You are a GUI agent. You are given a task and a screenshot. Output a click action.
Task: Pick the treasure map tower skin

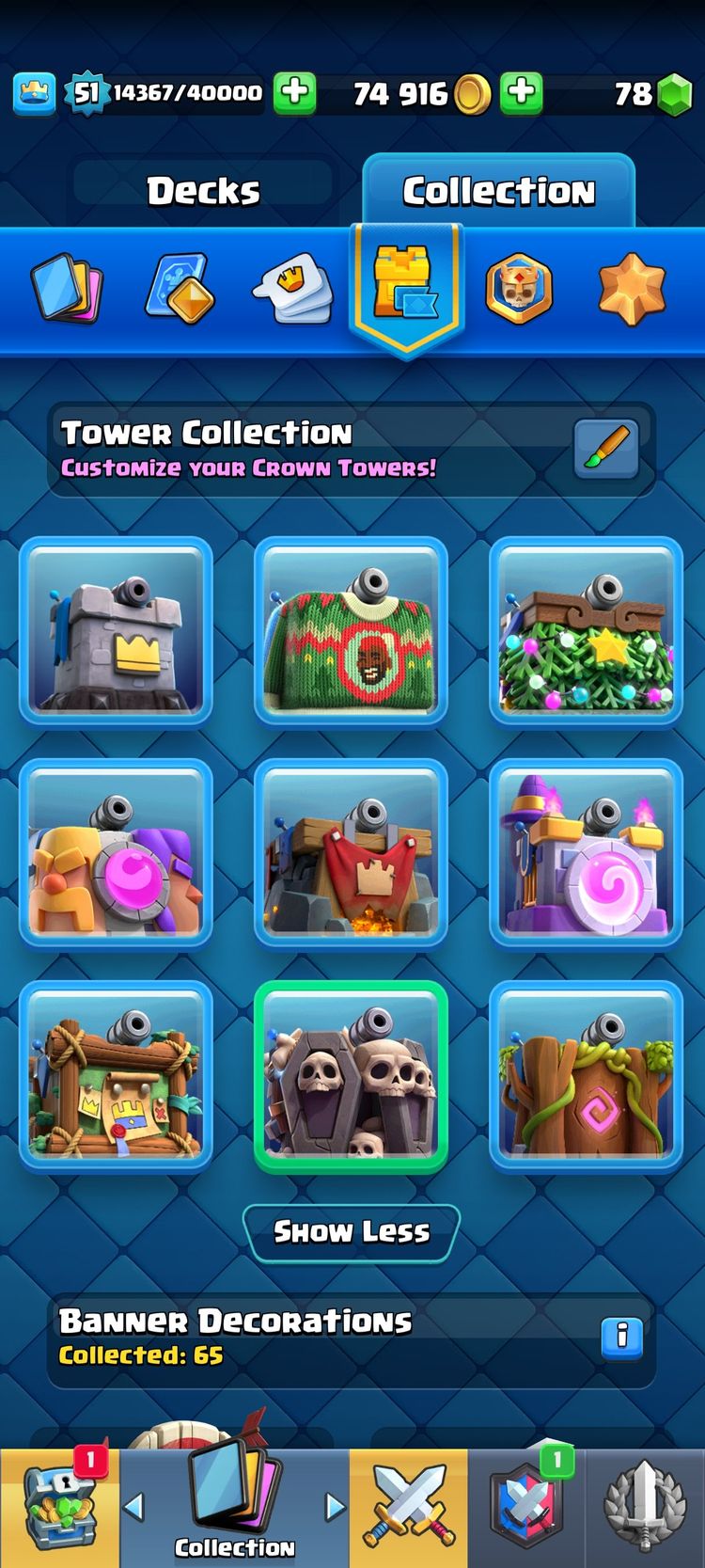116,1075
